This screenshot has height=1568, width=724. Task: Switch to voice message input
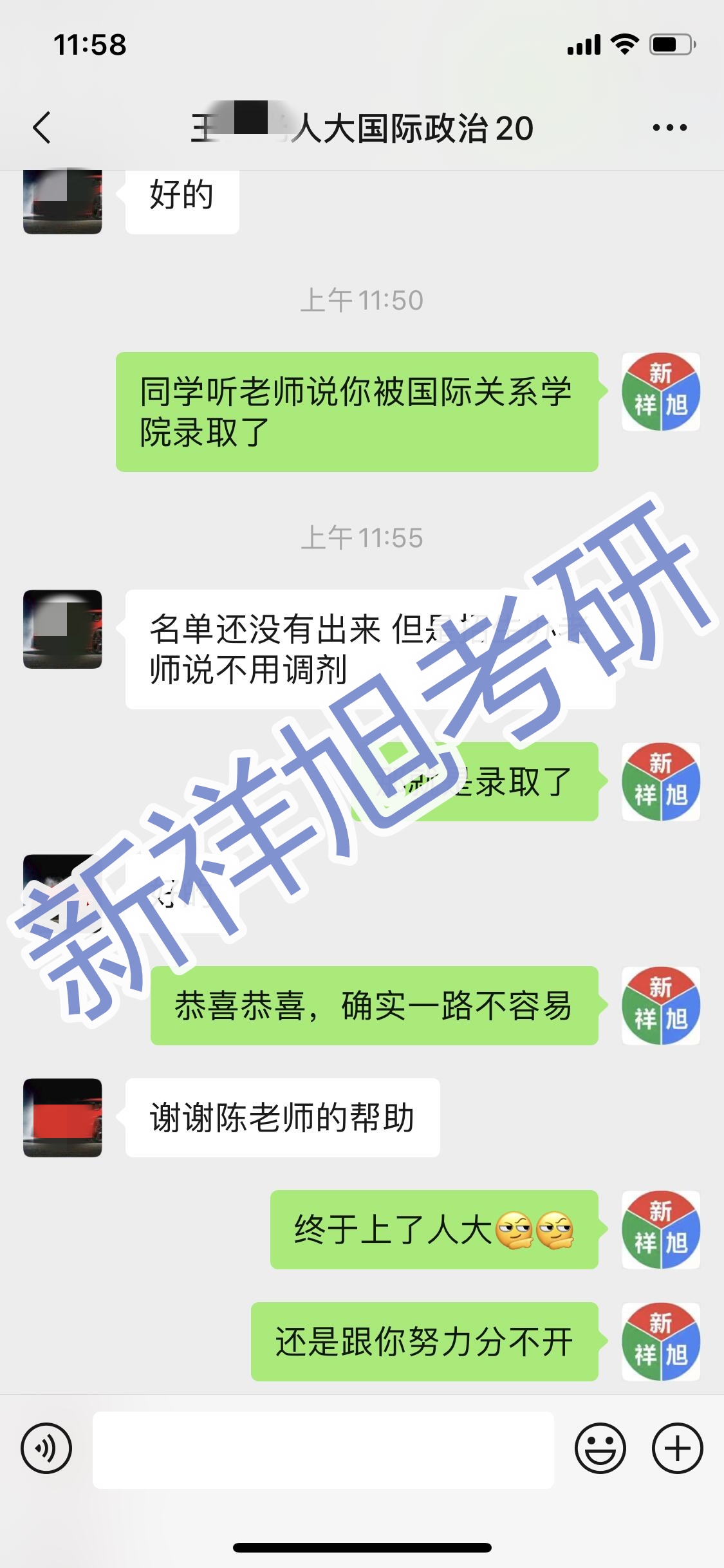pos(46,1449)
